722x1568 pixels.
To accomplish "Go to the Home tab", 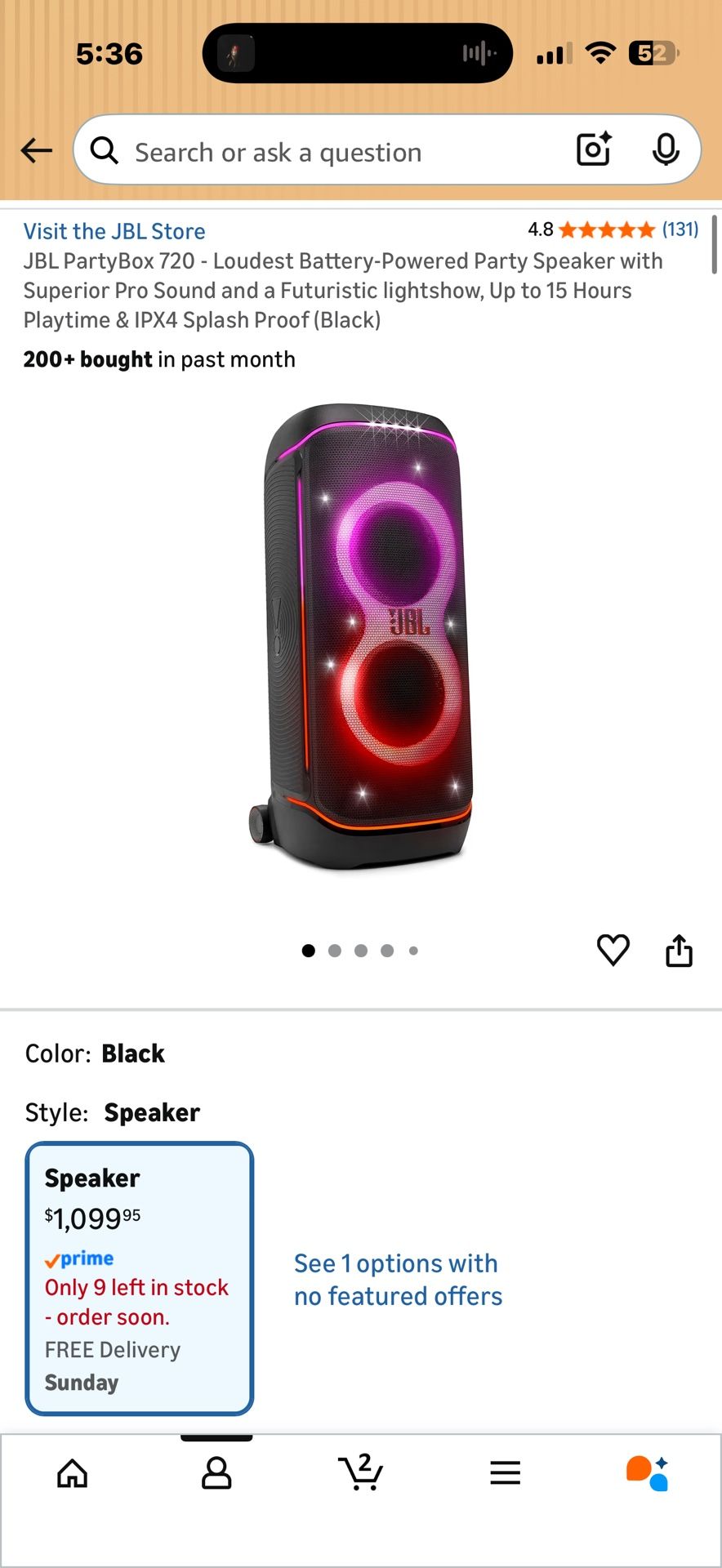I will (x=73, y=1473).
